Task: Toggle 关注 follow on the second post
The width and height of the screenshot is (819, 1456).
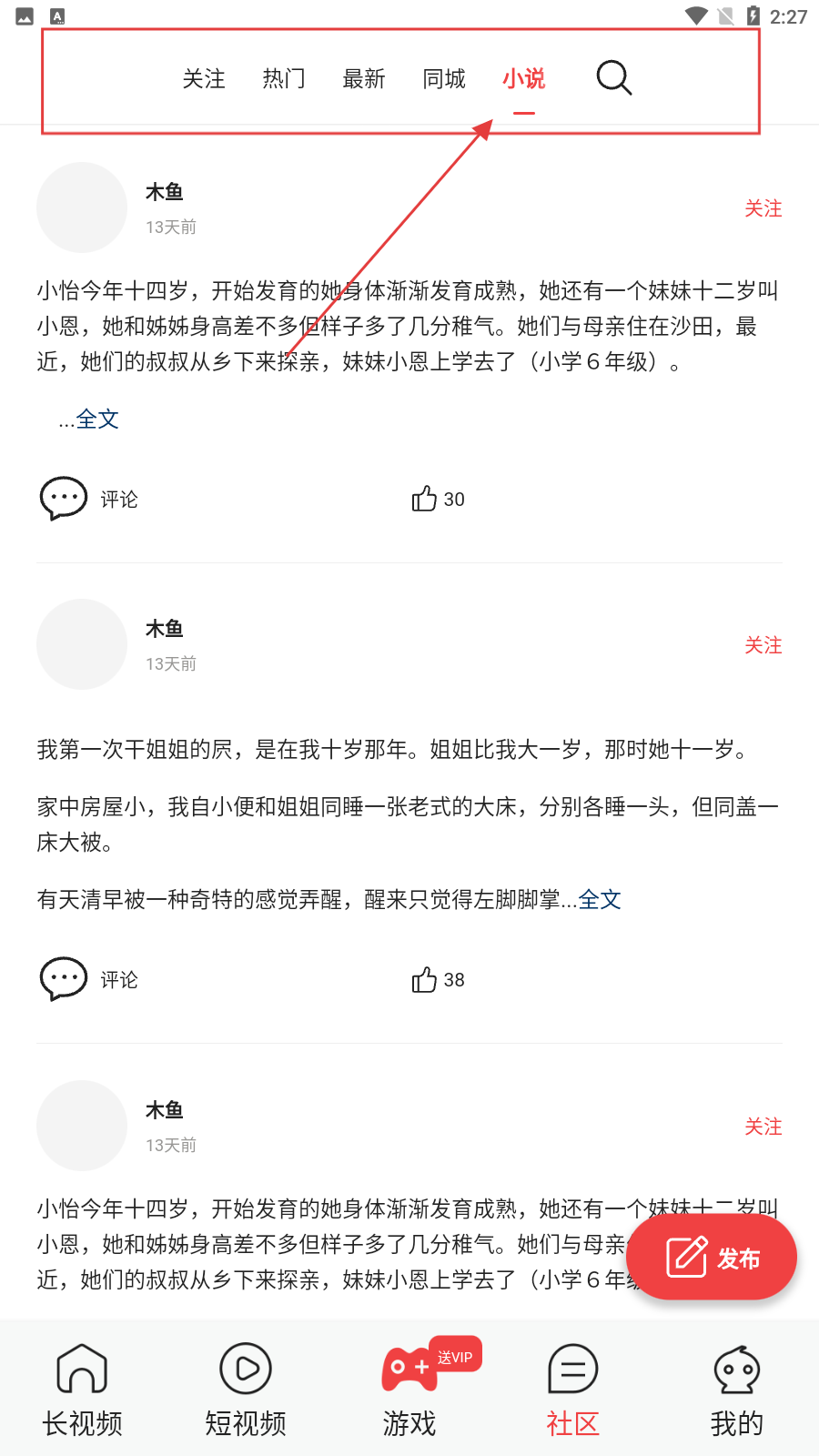Action: 763,644
